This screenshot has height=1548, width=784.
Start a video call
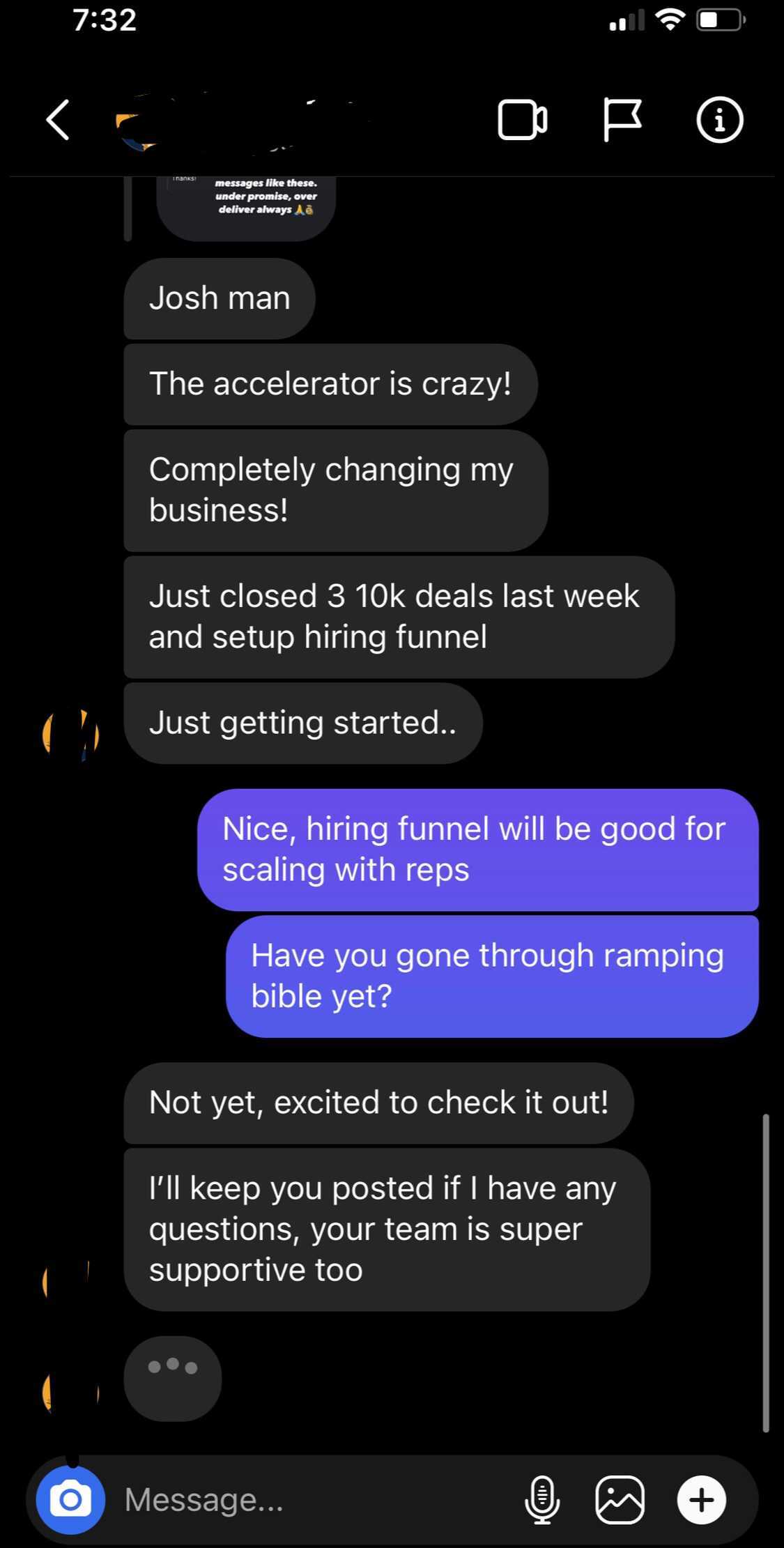(522, 121)
